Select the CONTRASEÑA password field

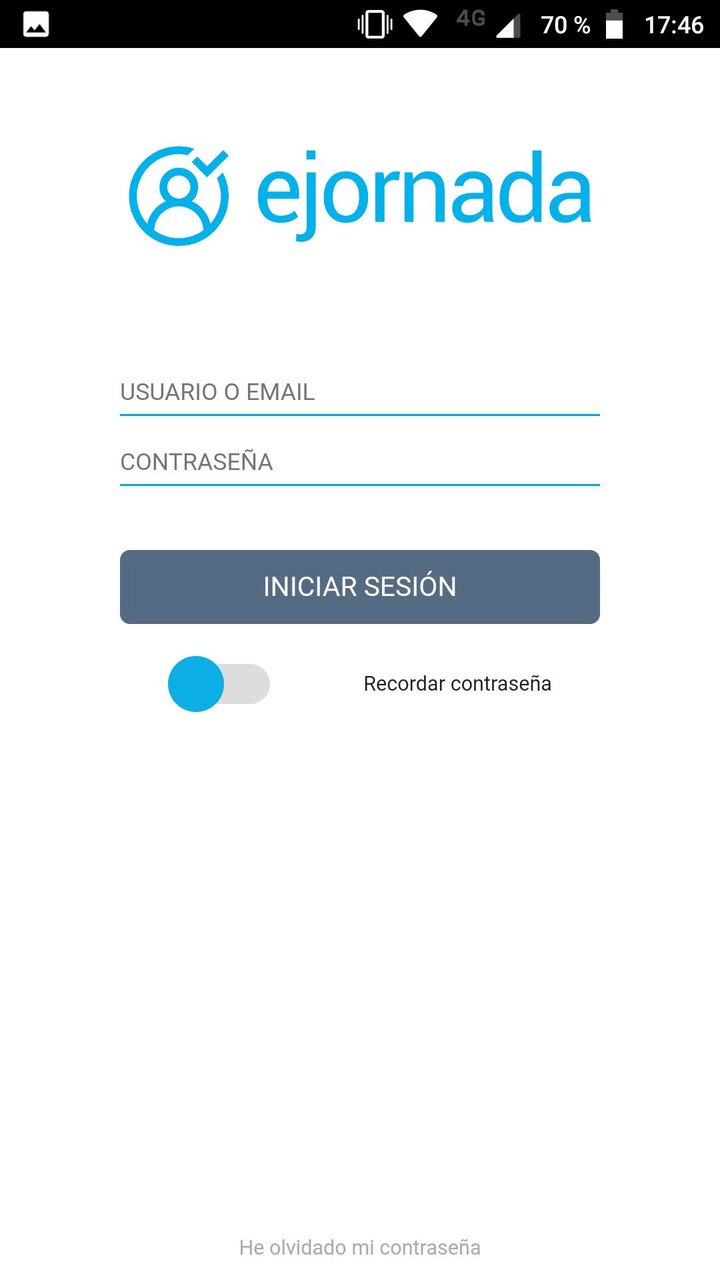(x=360, y=462)
